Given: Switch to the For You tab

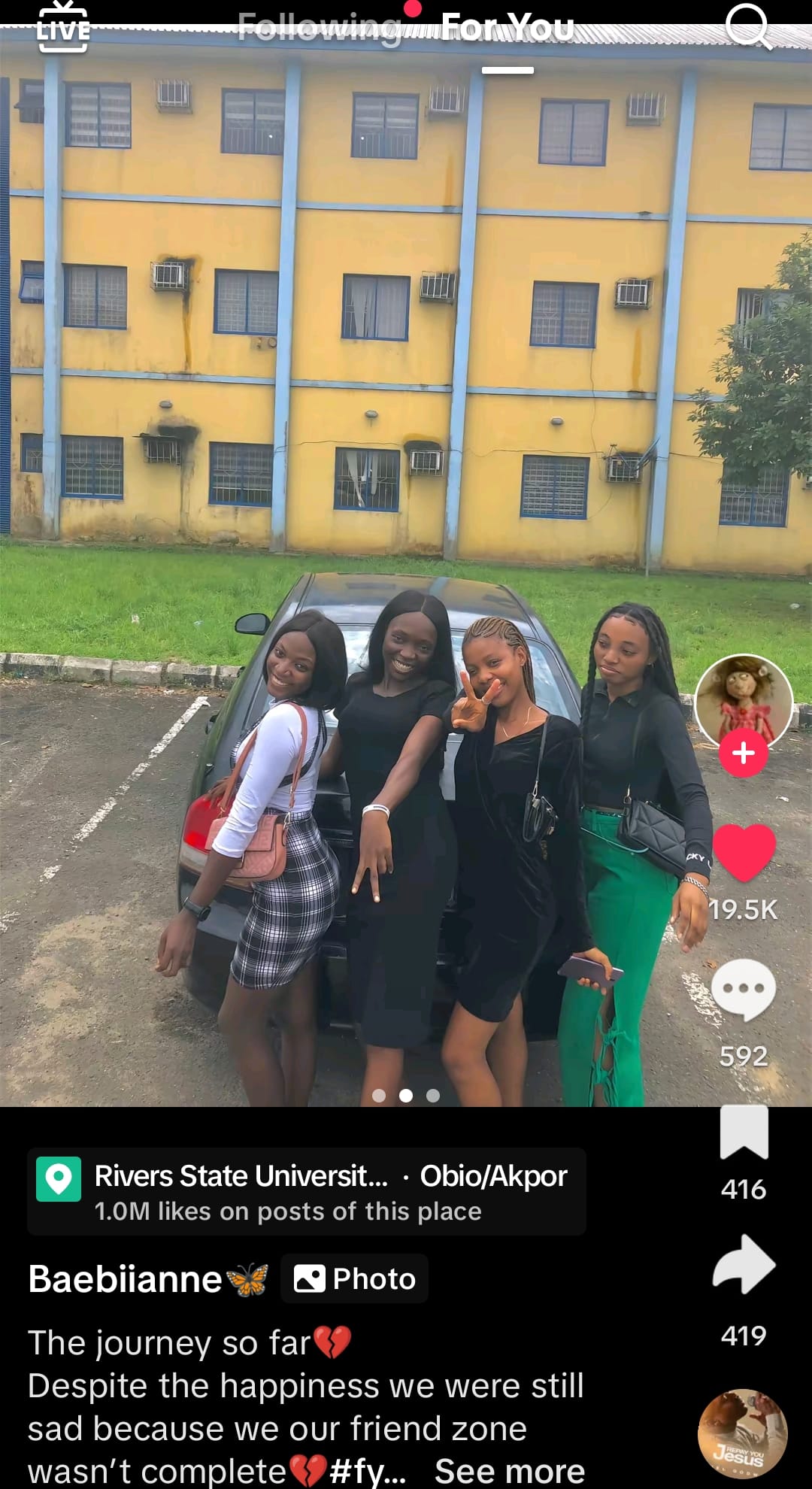Looking at the screenshot, I should pos(507,29).
